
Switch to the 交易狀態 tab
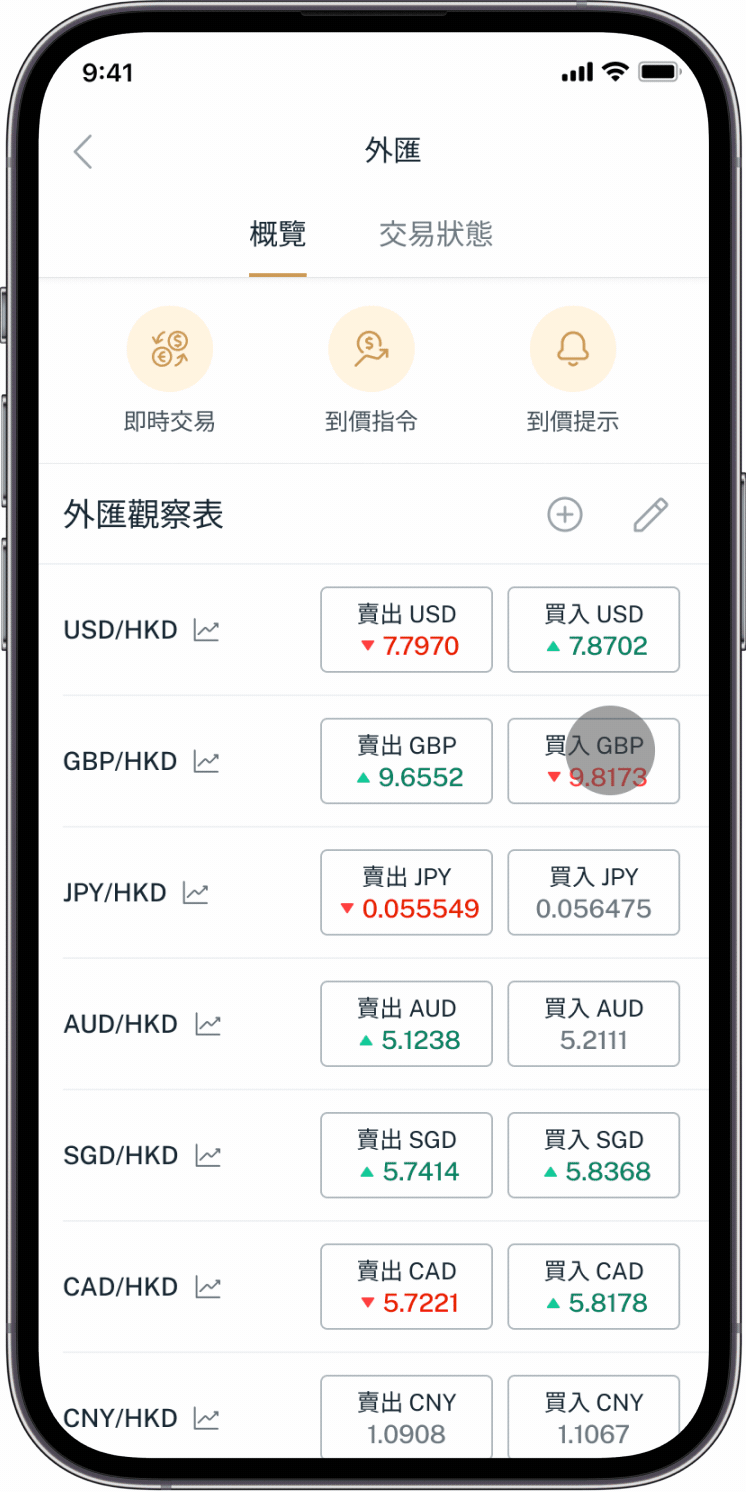pos(436,234)
